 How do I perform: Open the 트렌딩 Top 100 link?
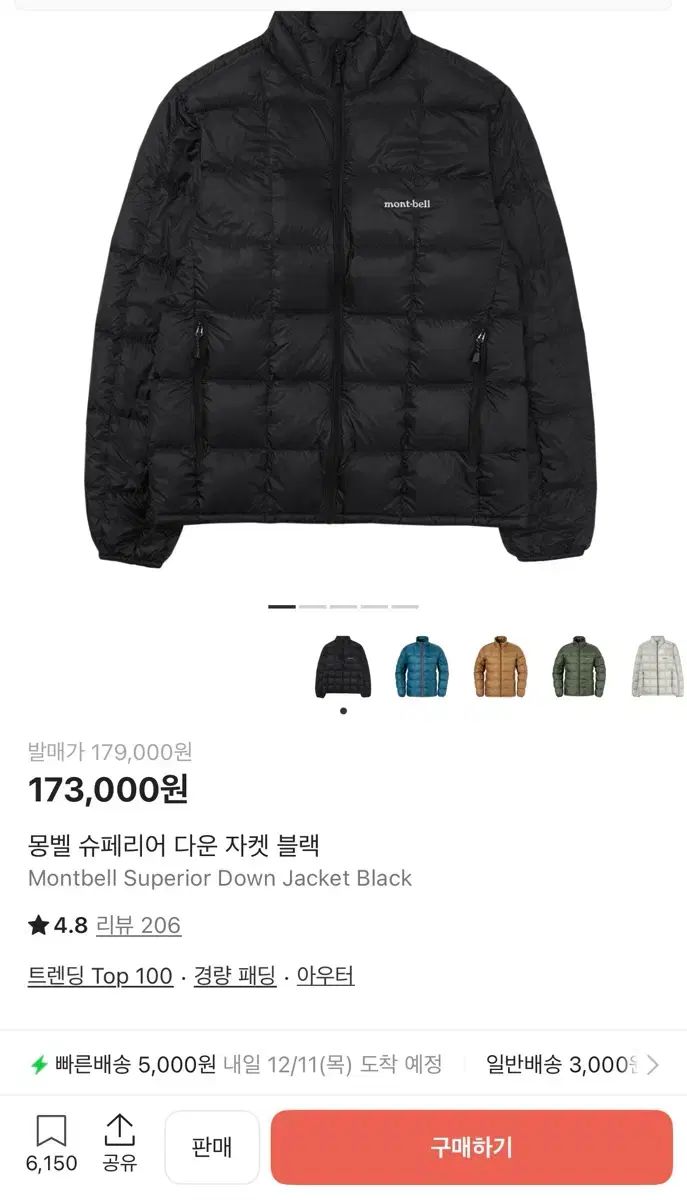click(x=100, y=976)
